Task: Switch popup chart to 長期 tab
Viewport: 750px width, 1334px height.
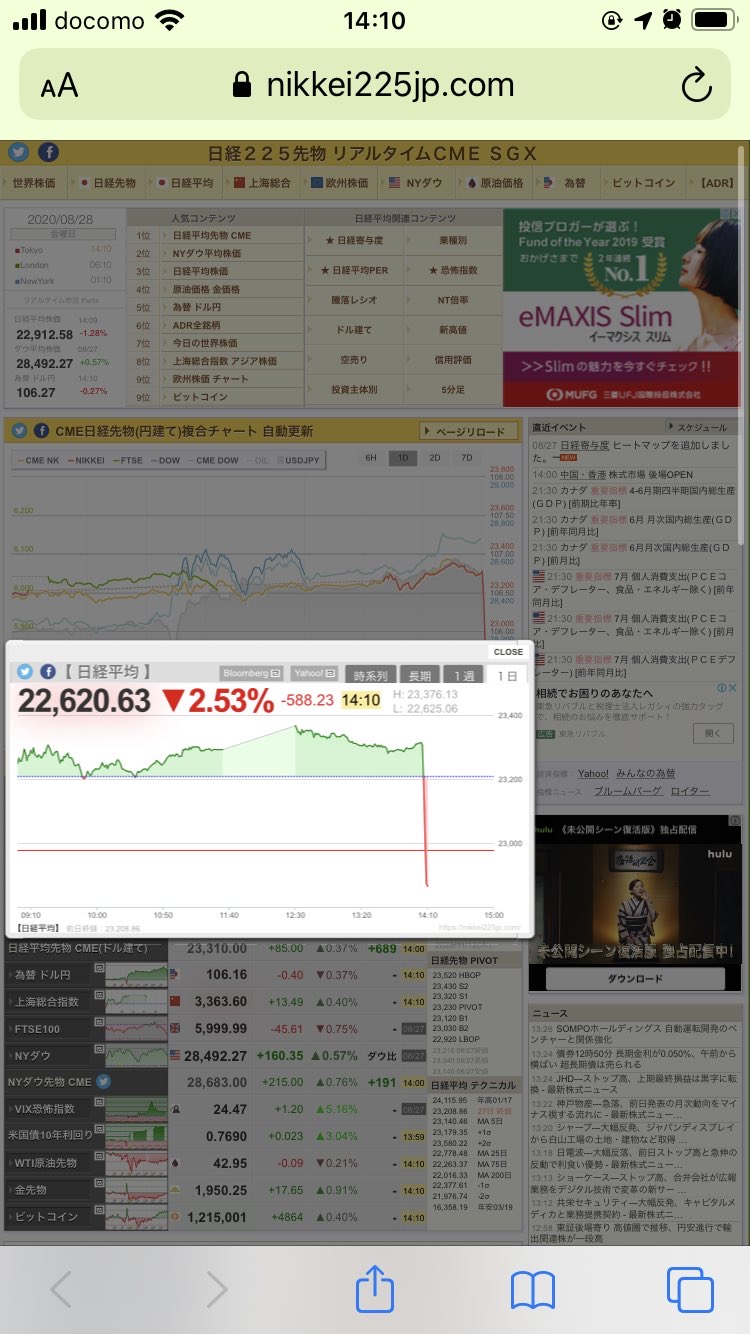Action: 419,675
